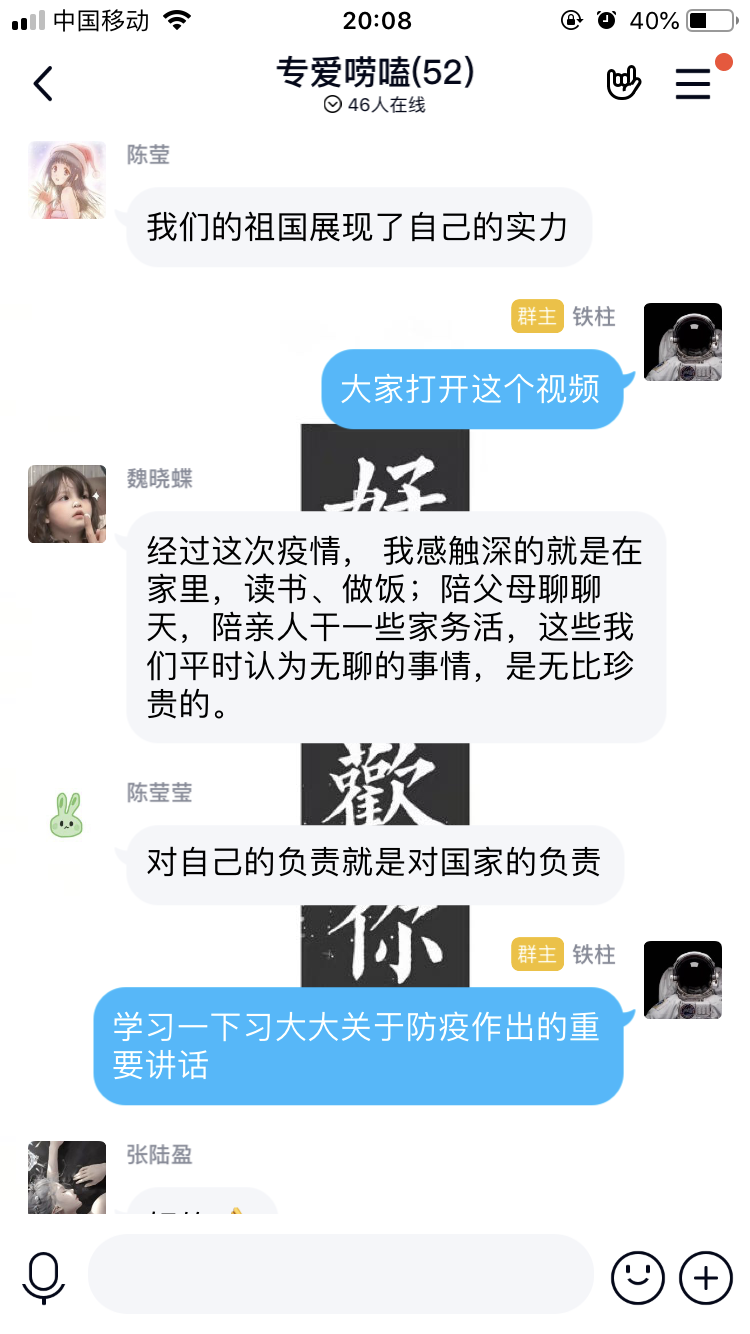Go back from the group chat
This screenshot has width=750, height=1334.
pyautogui.click(x=43, y=84)
